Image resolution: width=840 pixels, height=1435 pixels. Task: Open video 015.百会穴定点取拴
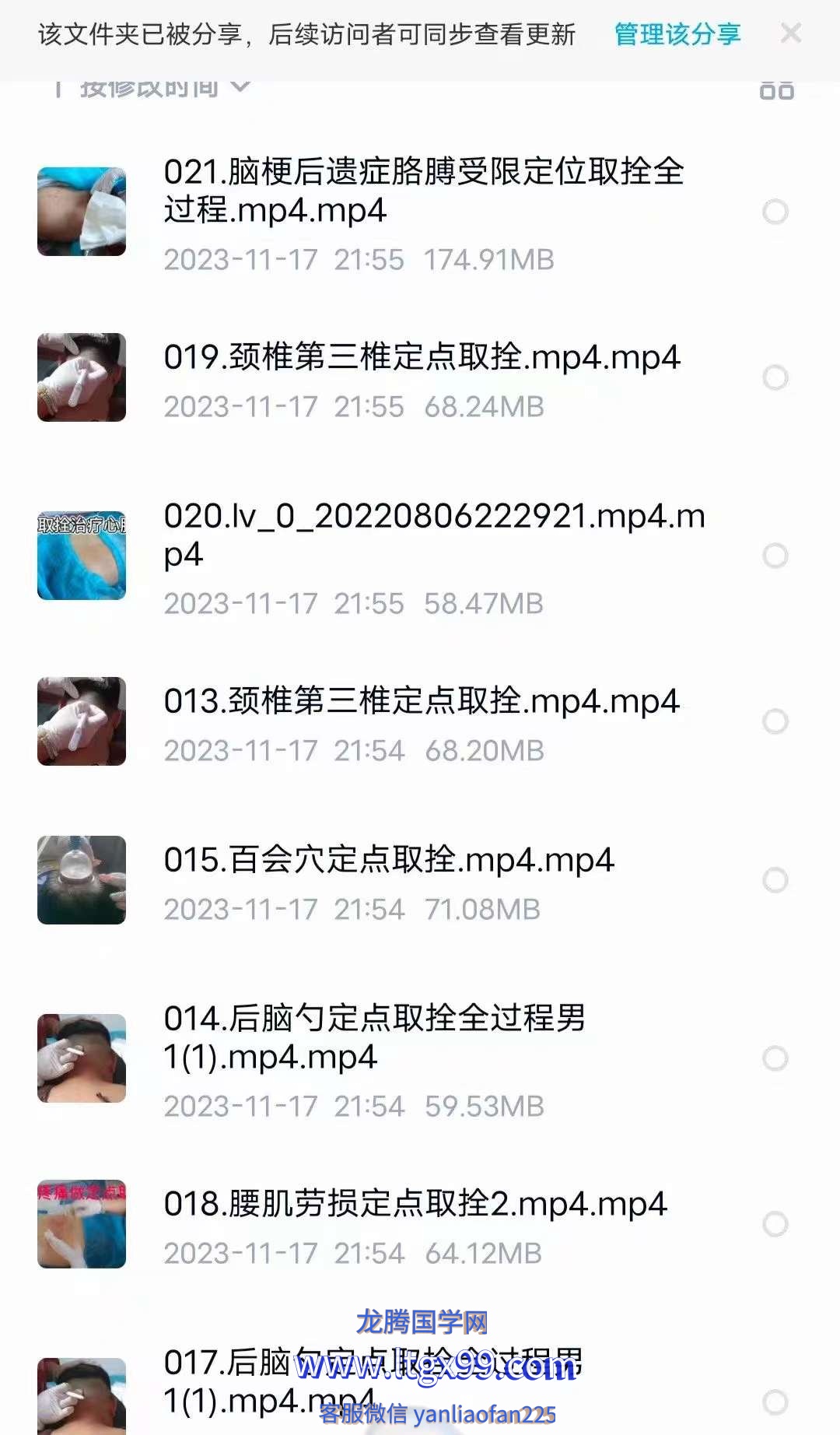tap(389, 861)
